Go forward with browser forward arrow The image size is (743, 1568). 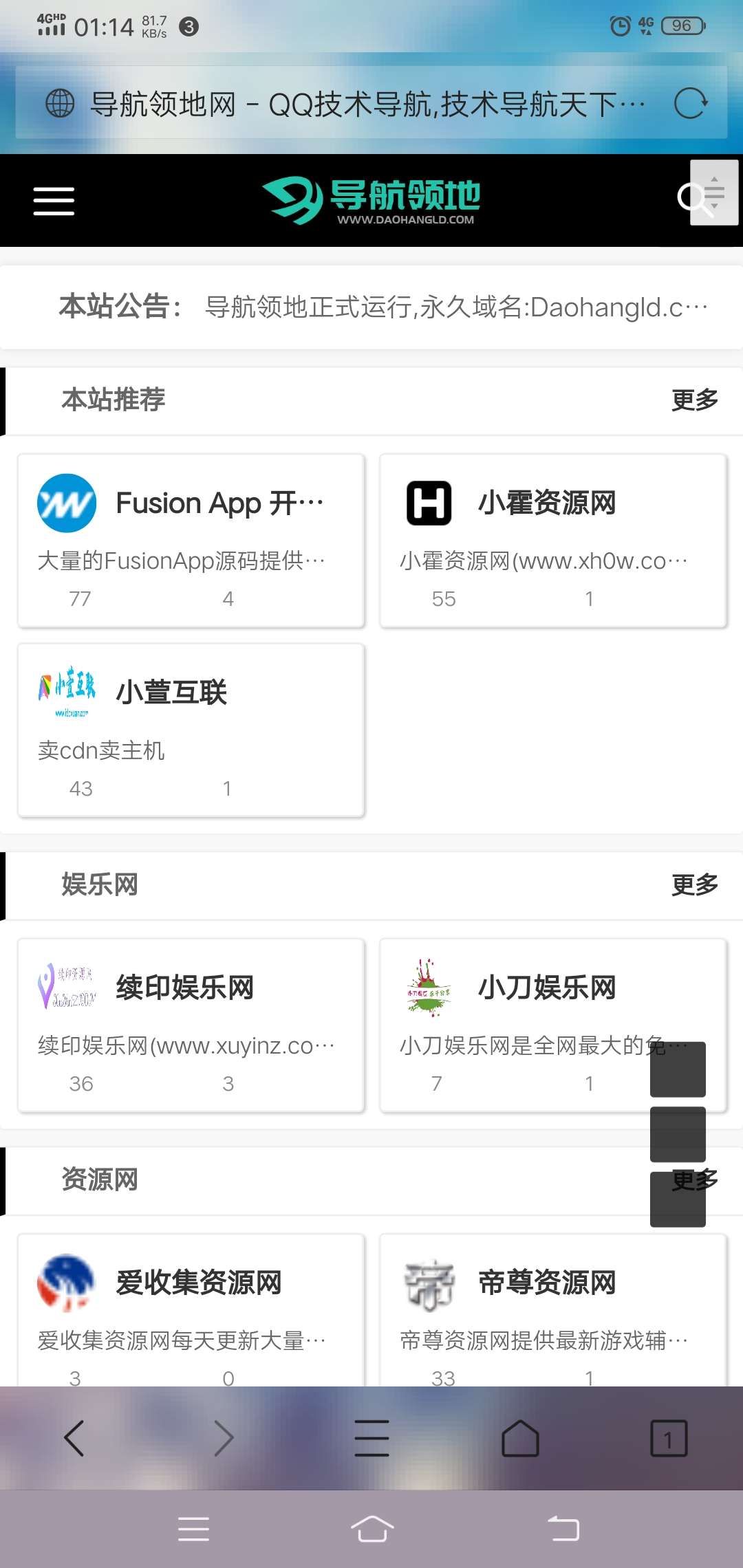(224, 1438)
